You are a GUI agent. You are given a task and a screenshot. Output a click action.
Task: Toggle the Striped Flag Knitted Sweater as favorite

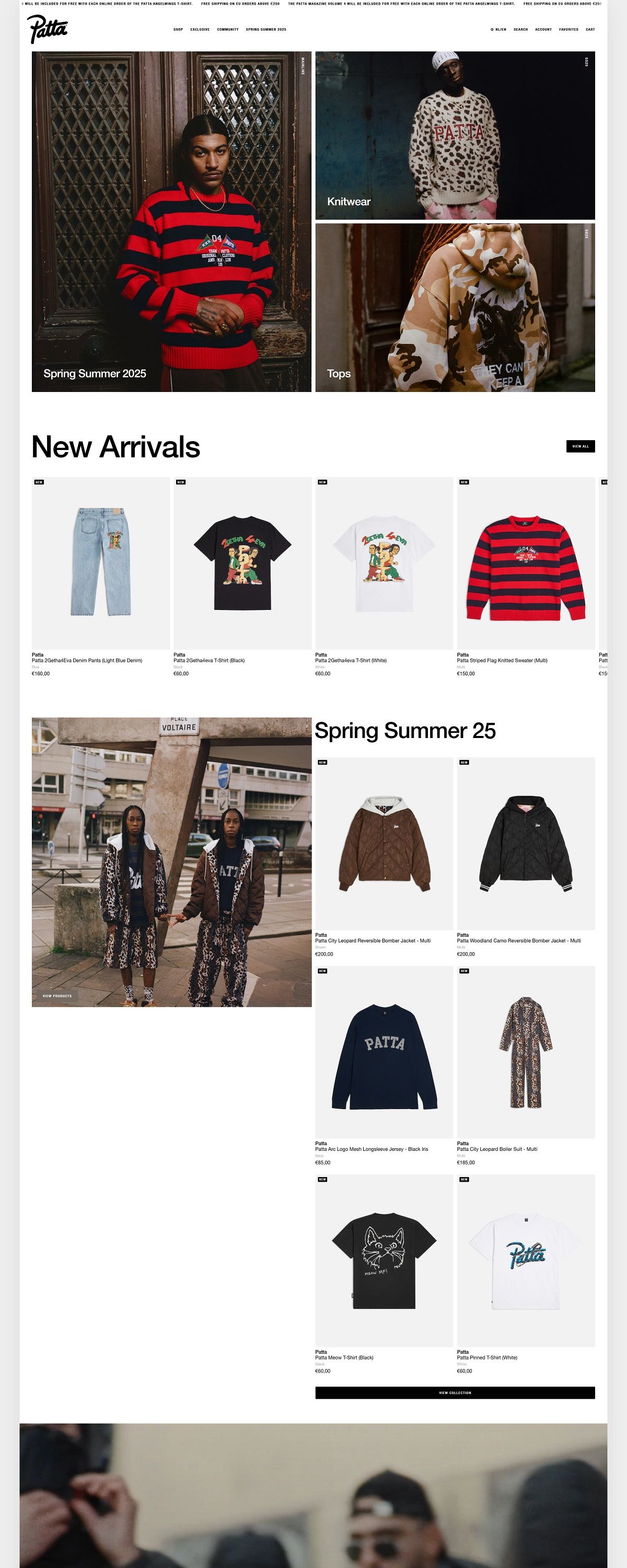(587, 484)
